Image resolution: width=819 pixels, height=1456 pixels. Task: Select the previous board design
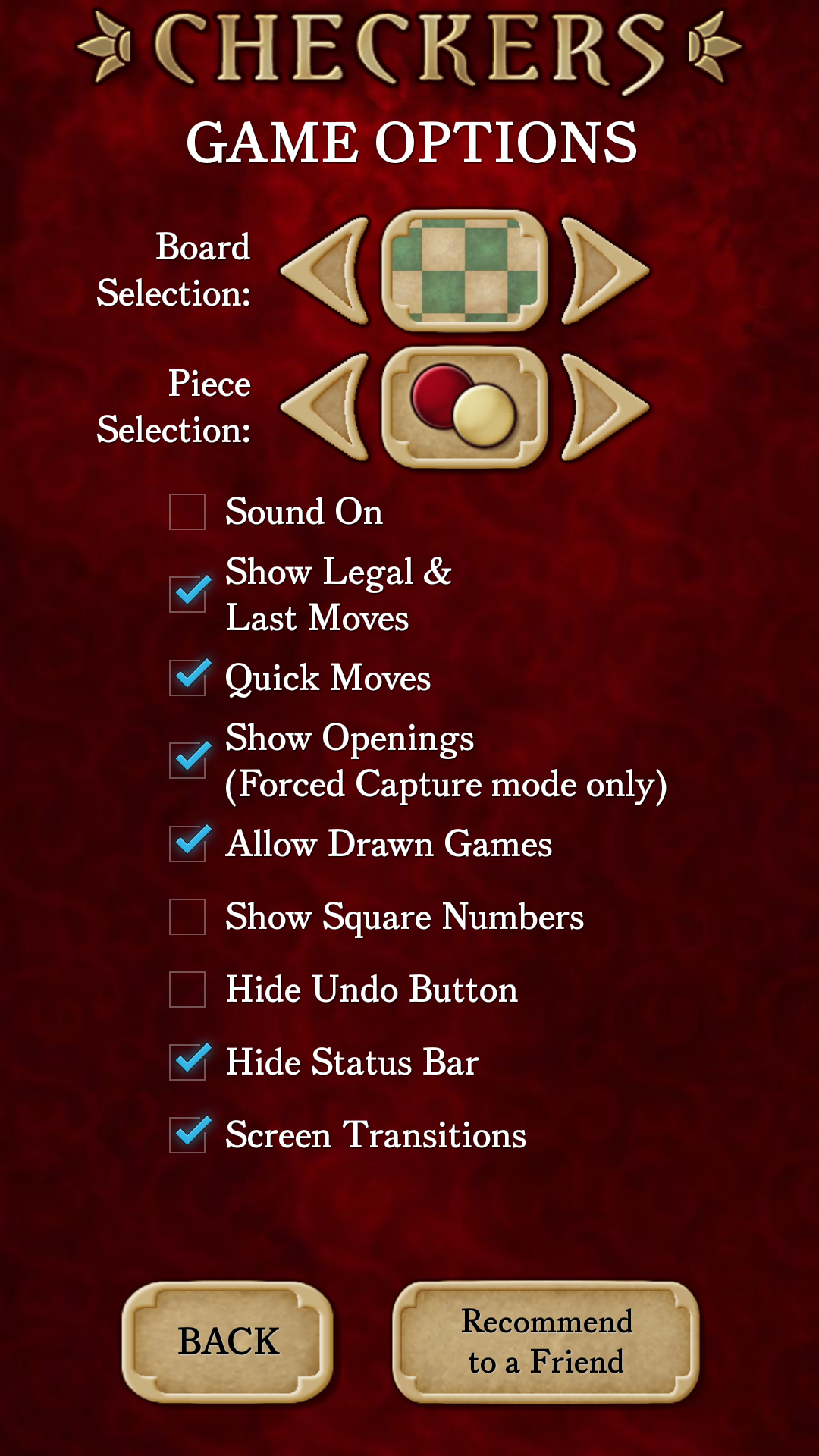point(328,271)
